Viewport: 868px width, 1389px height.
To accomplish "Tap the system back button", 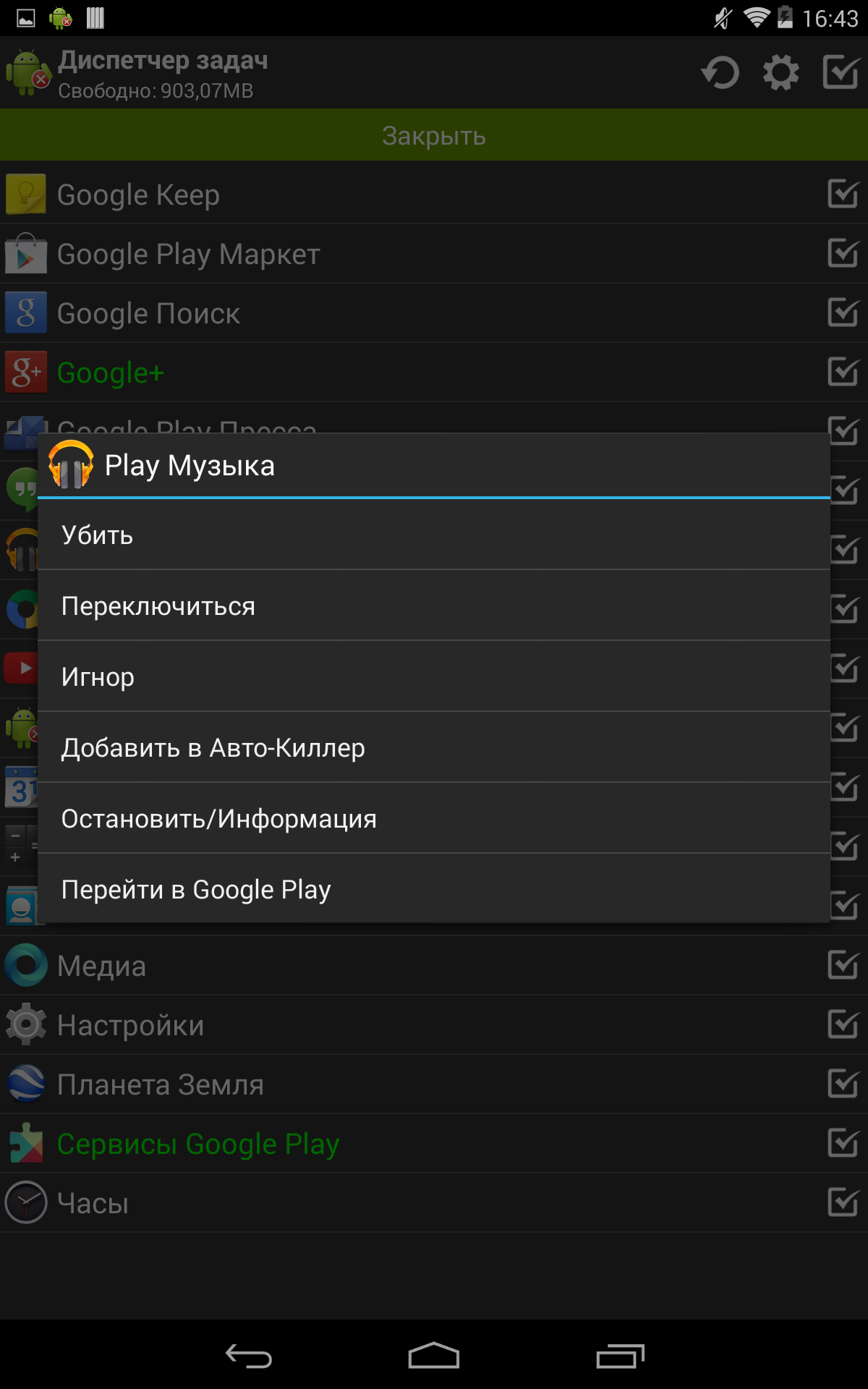I will 248,1356.
